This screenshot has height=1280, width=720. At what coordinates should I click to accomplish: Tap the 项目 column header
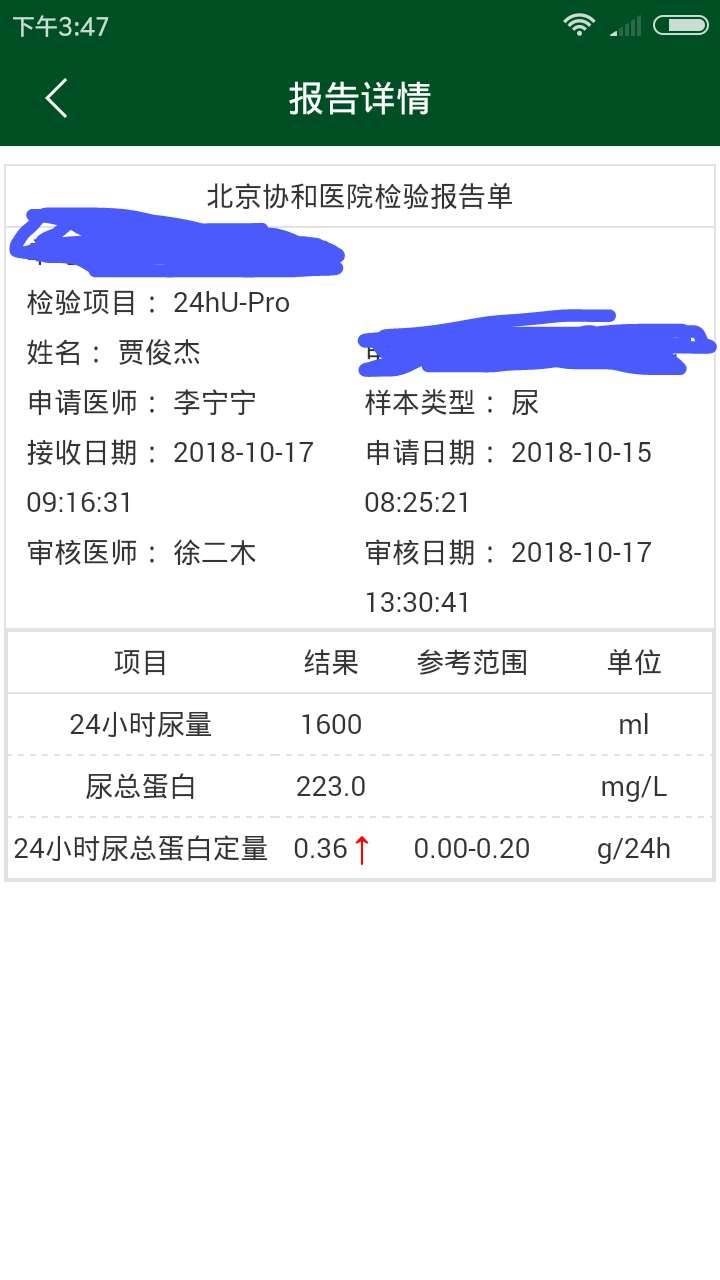142,662
